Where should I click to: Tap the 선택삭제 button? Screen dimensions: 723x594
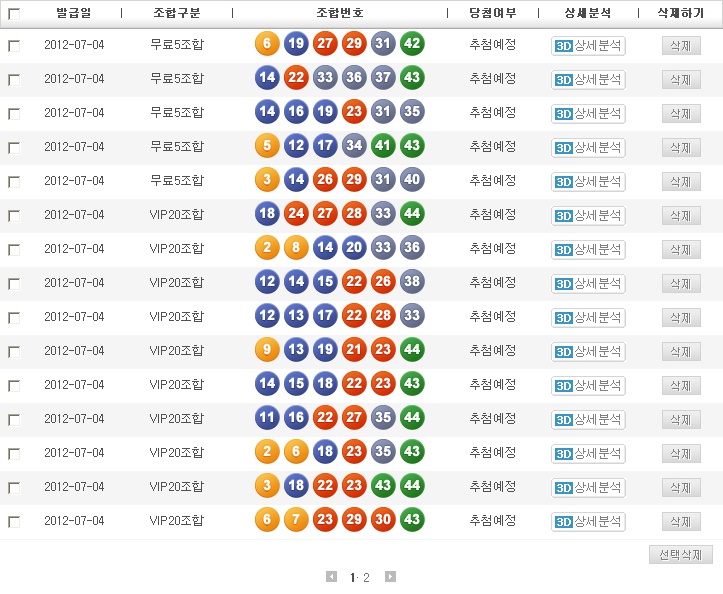coord(681,555)
